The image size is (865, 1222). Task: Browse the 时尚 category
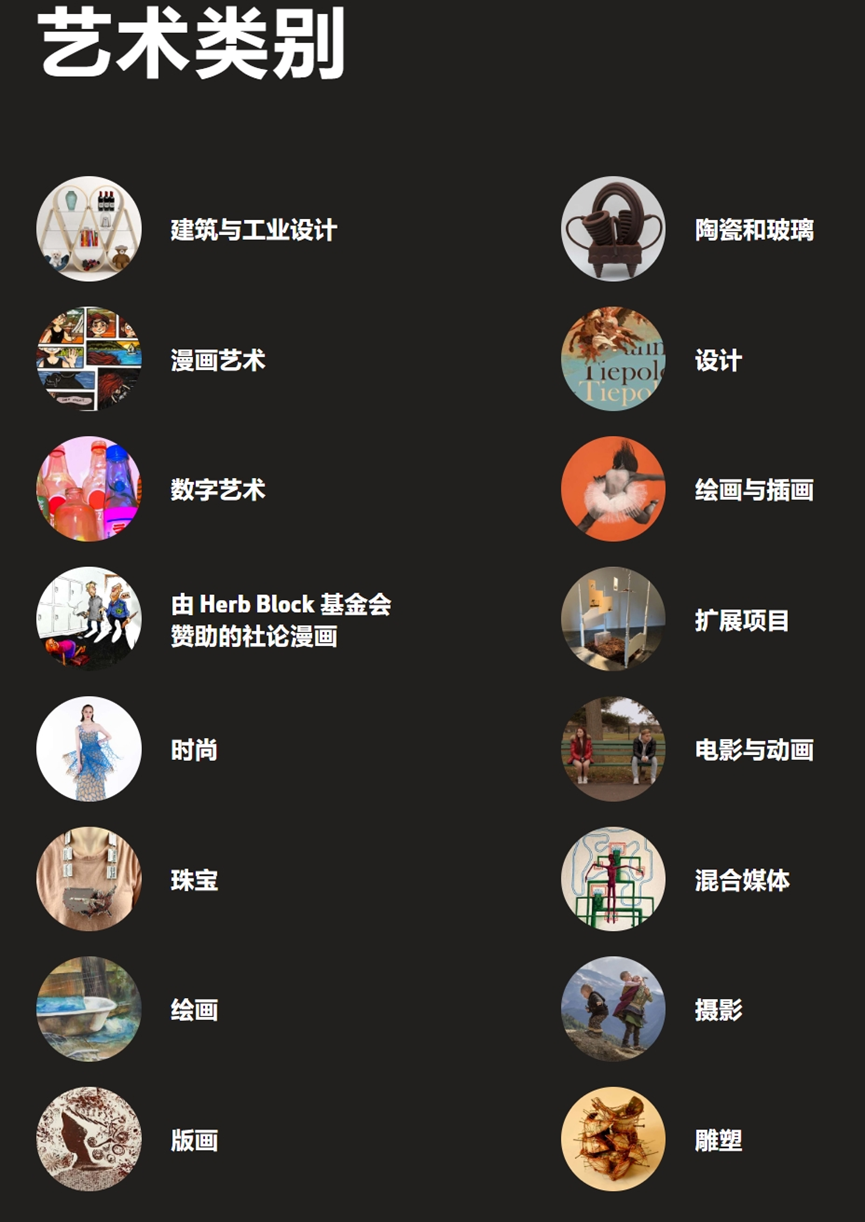coord(194,750)
